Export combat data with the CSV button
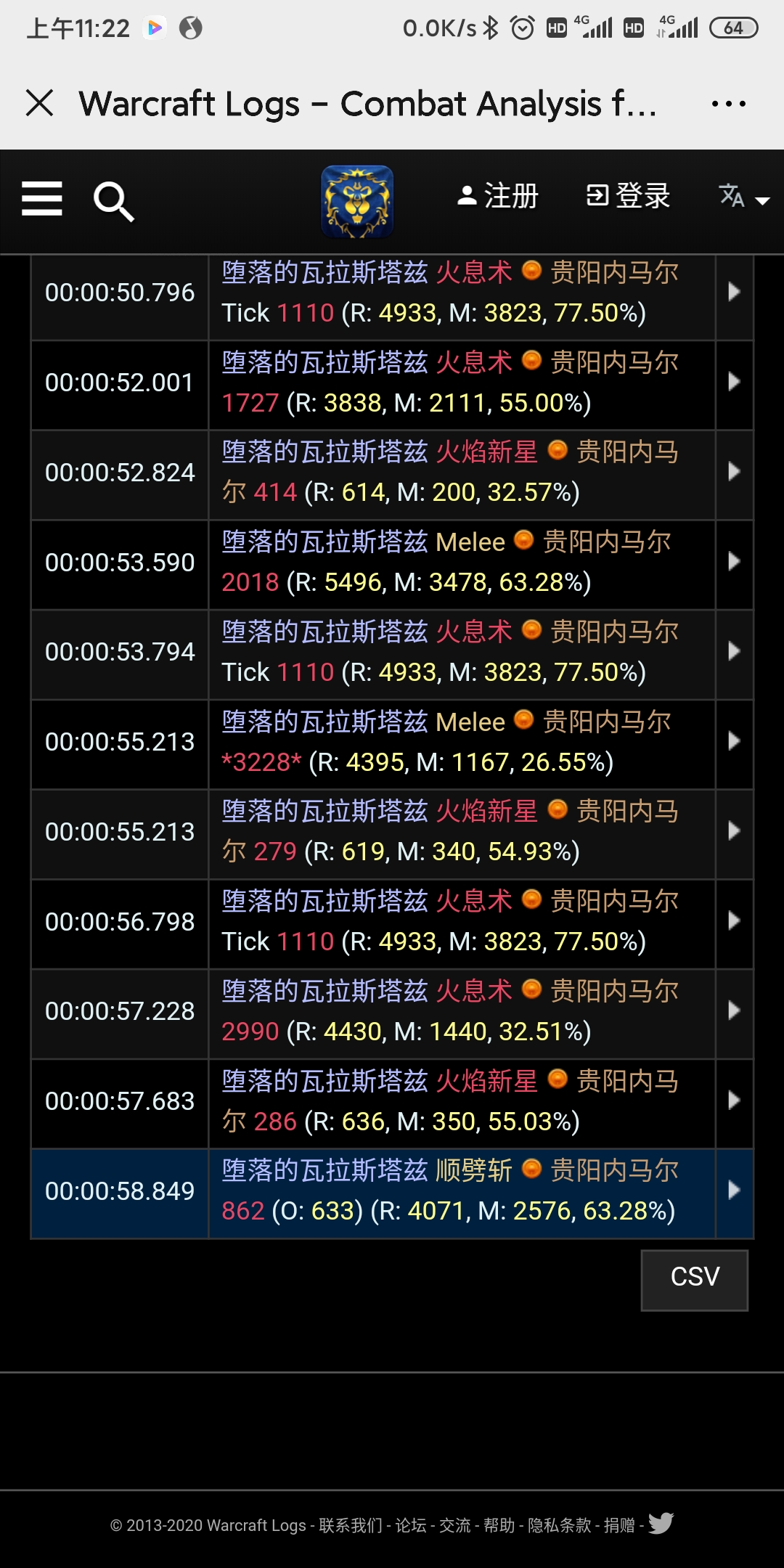The image size is (784, 1568). point(694,1280)
